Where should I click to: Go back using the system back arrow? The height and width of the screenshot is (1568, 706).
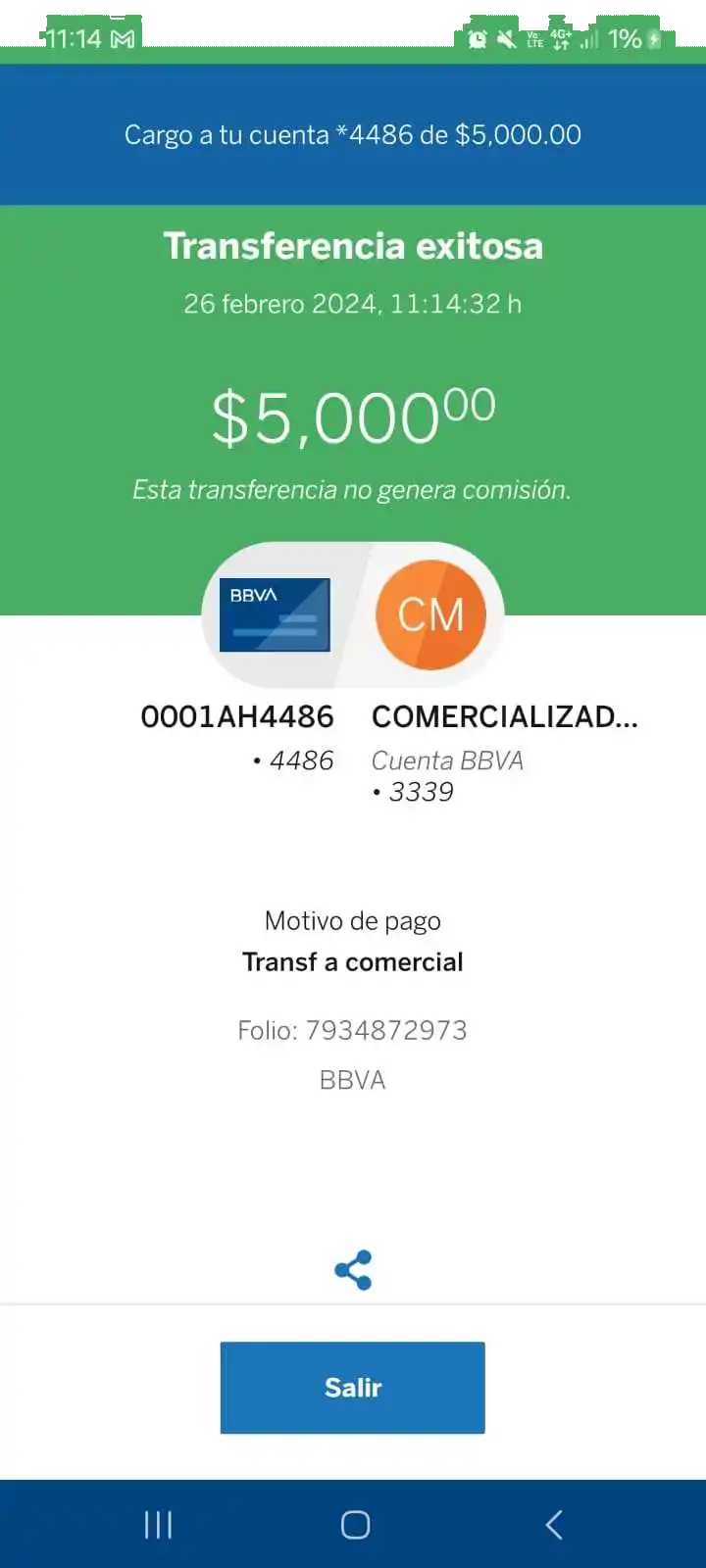(554, 1524)
